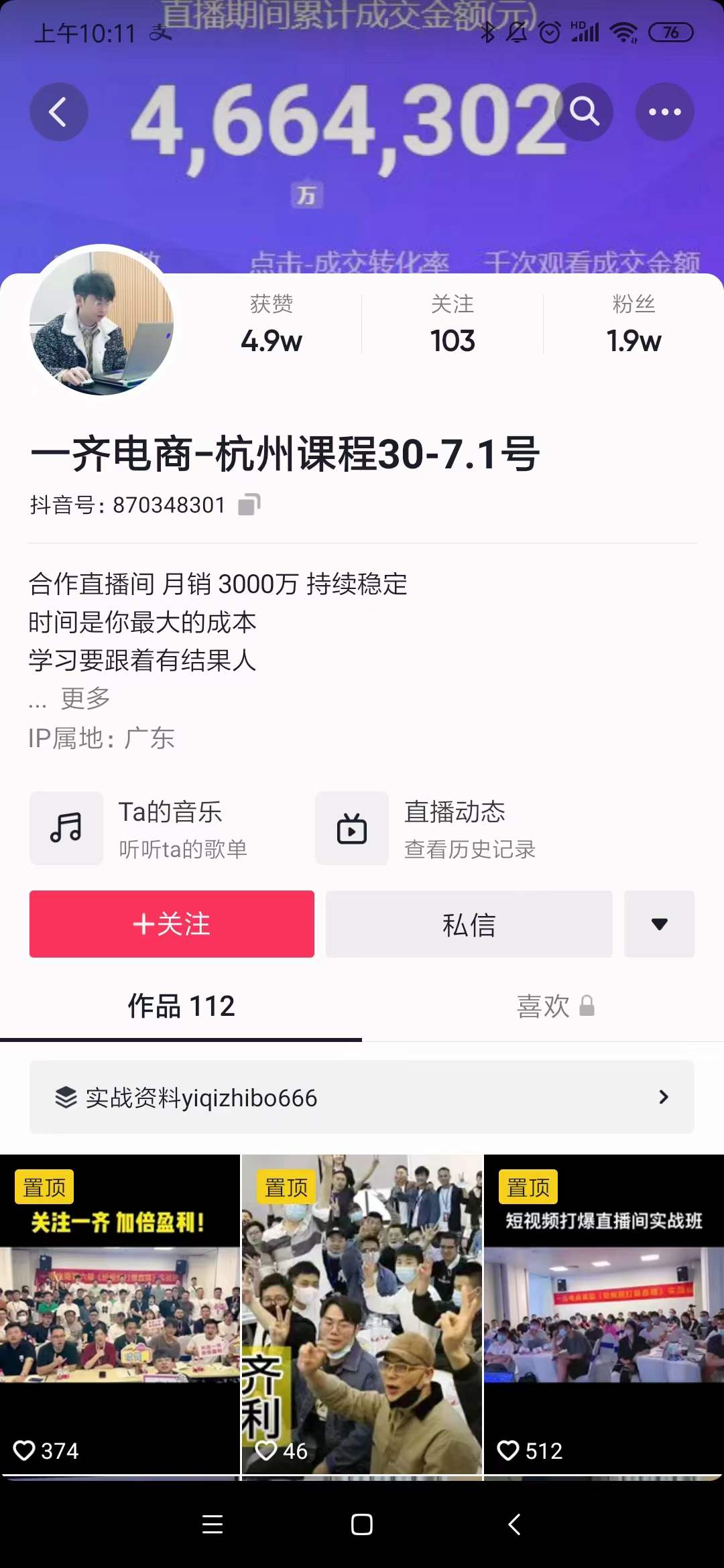Tap the heart icon showing 374 likes
724x1568 pixels.
click(x=26, y=1450)
